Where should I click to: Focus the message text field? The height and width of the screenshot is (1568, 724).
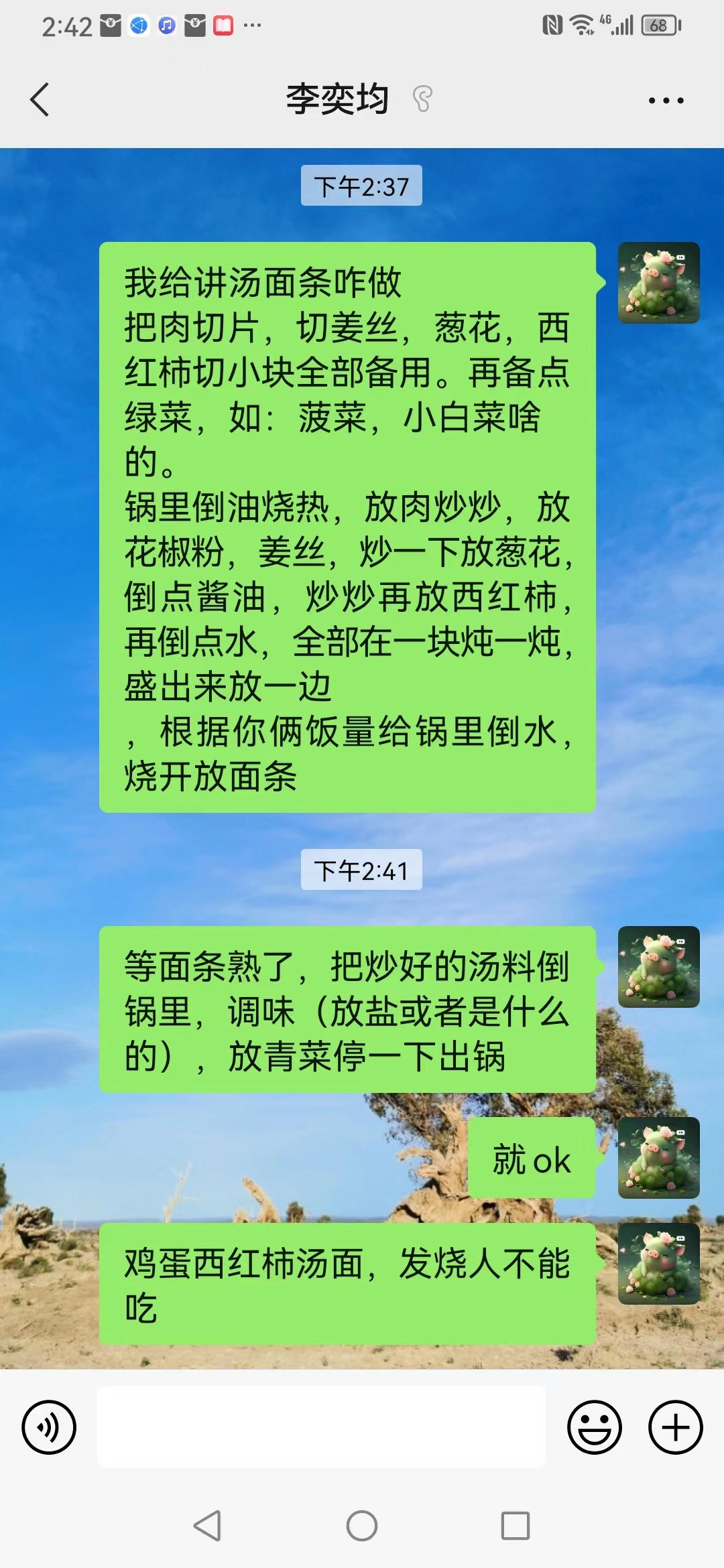click(322, 1427)
